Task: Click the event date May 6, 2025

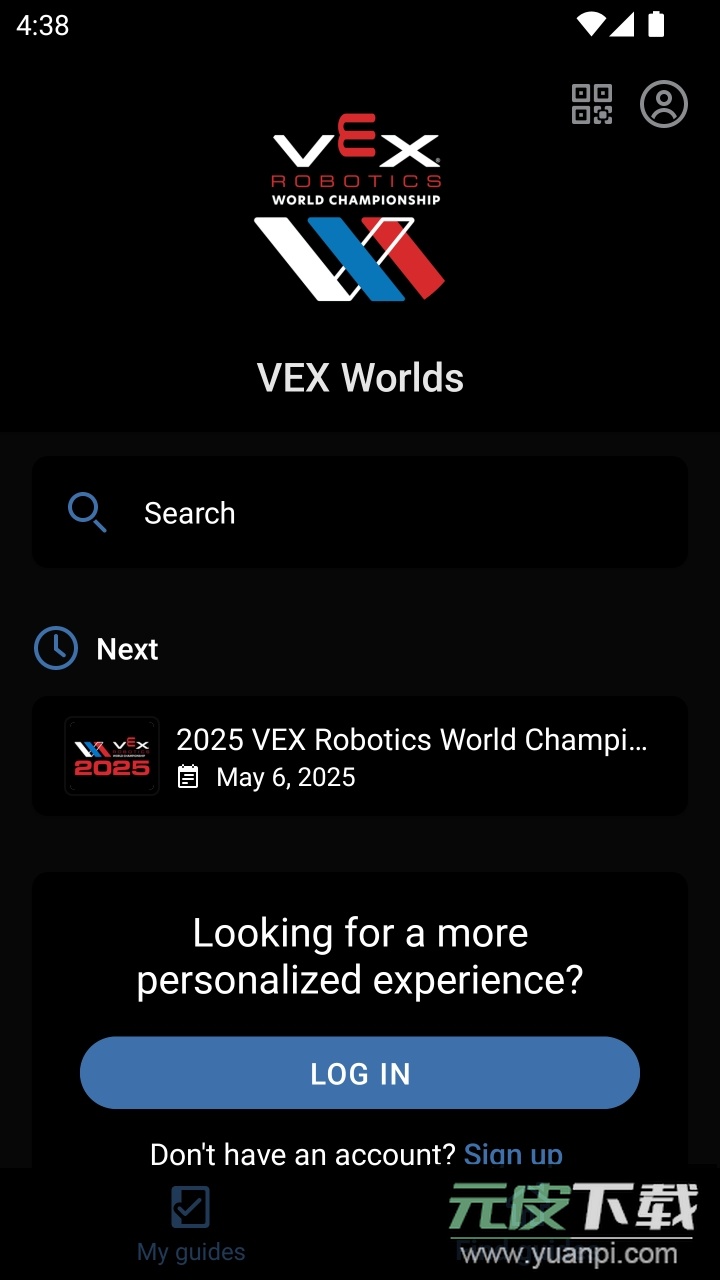Action: [x=286, y=777]
